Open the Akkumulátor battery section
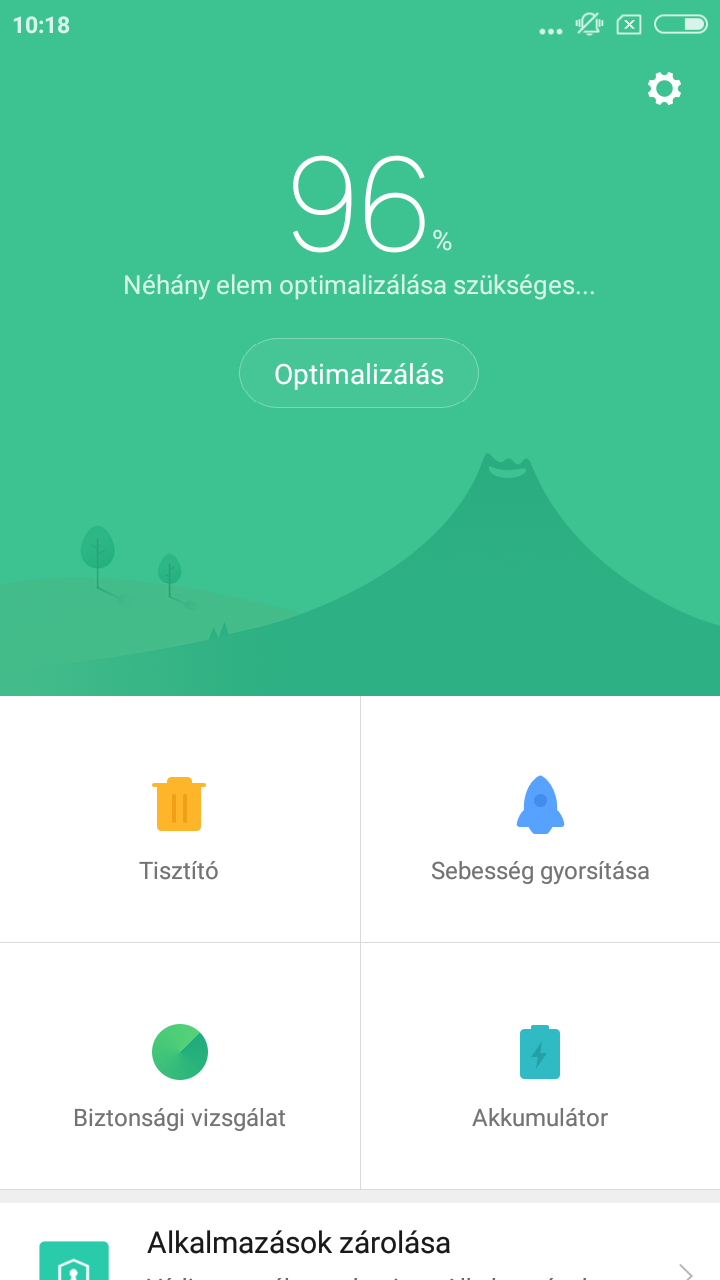Image resolution: width=720 pixels, height=1280 pixels. point(540,1068)
